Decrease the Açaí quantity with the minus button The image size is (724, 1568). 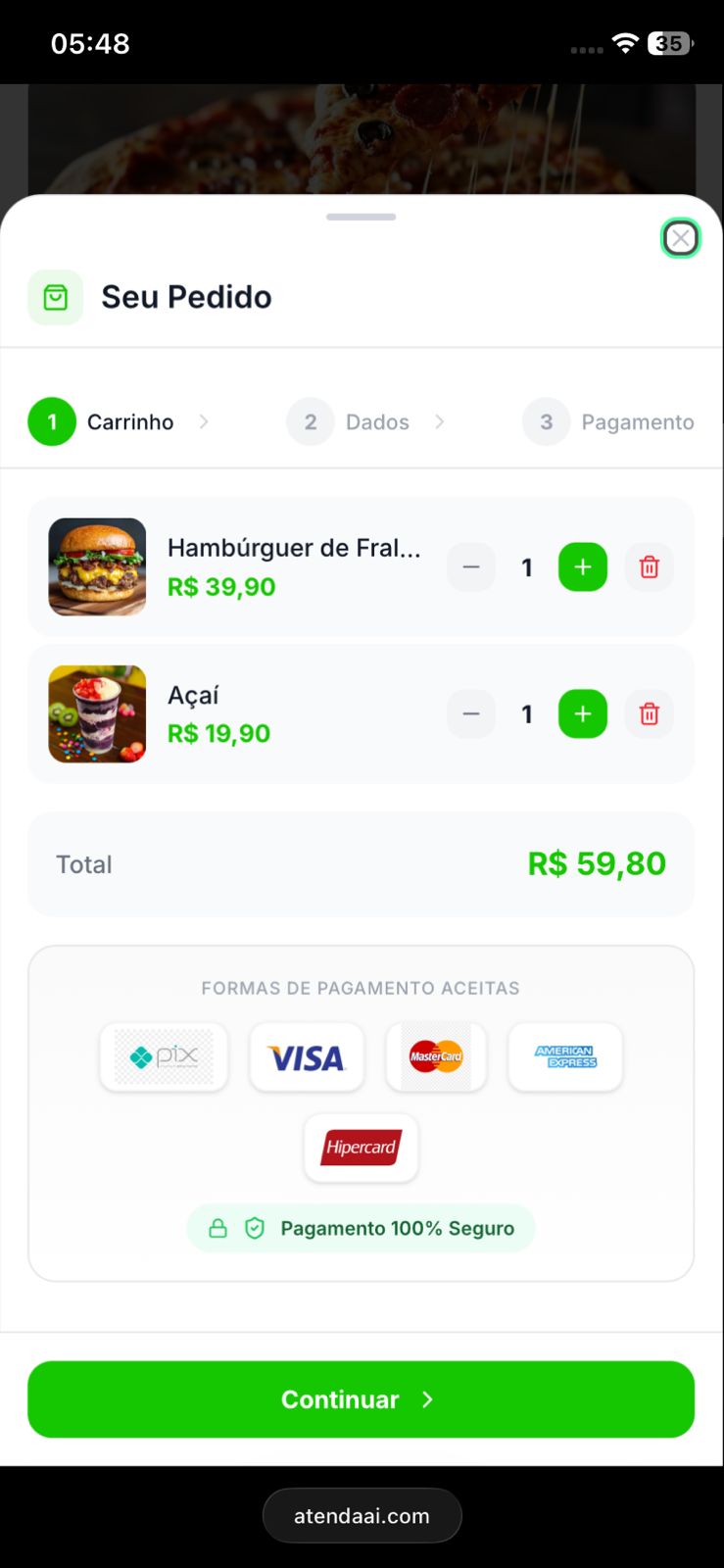(470, 713)
